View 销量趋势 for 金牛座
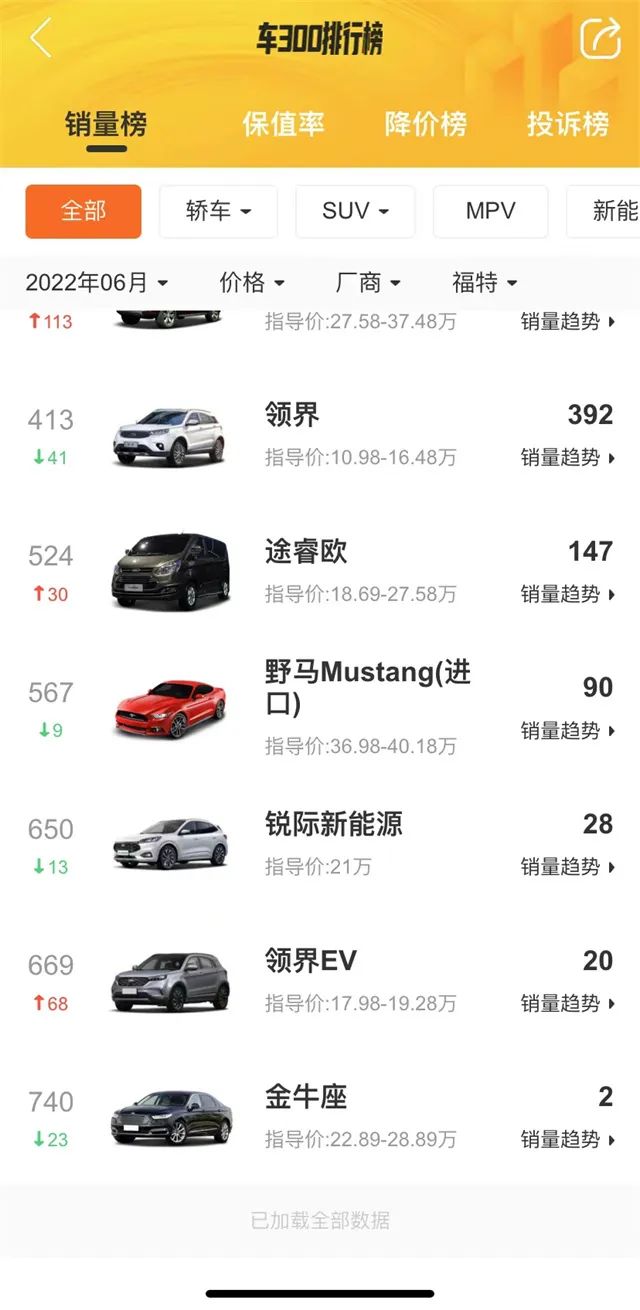The width and height of the screenshot is (640, 1310). pyautogui.click(x=567, y=1140)
